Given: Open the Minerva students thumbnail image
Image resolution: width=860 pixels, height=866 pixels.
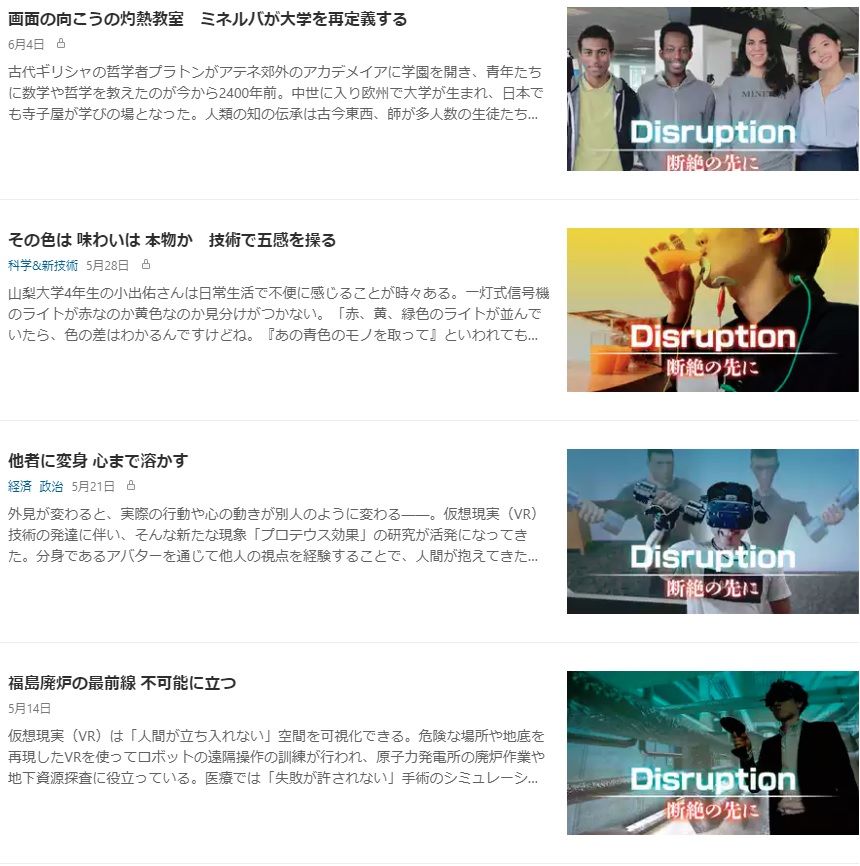Looking at the screenshot, I should coord(712,89).
